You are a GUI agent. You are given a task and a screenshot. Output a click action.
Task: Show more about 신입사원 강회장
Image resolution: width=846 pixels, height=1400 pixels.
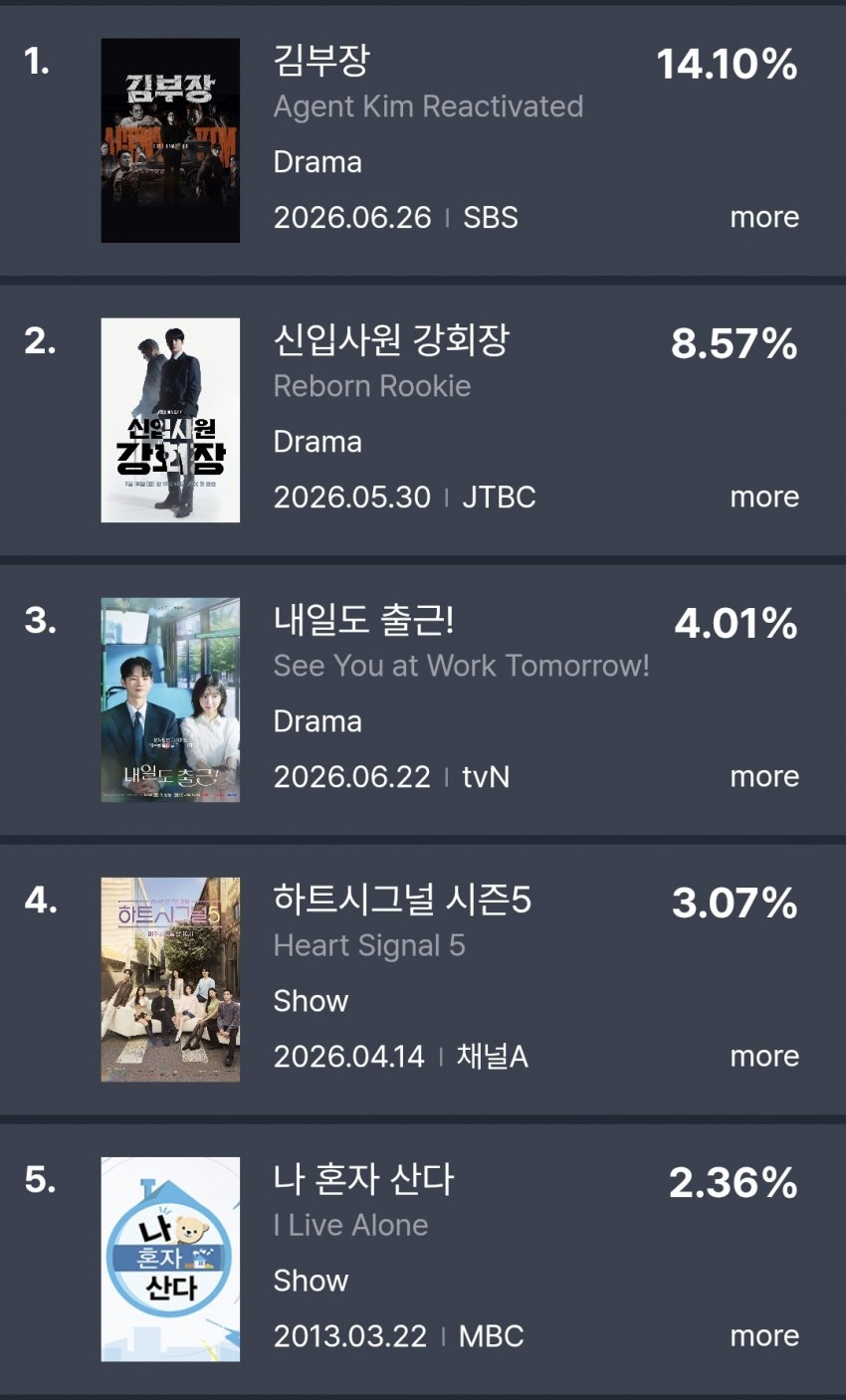coord(764,497)
